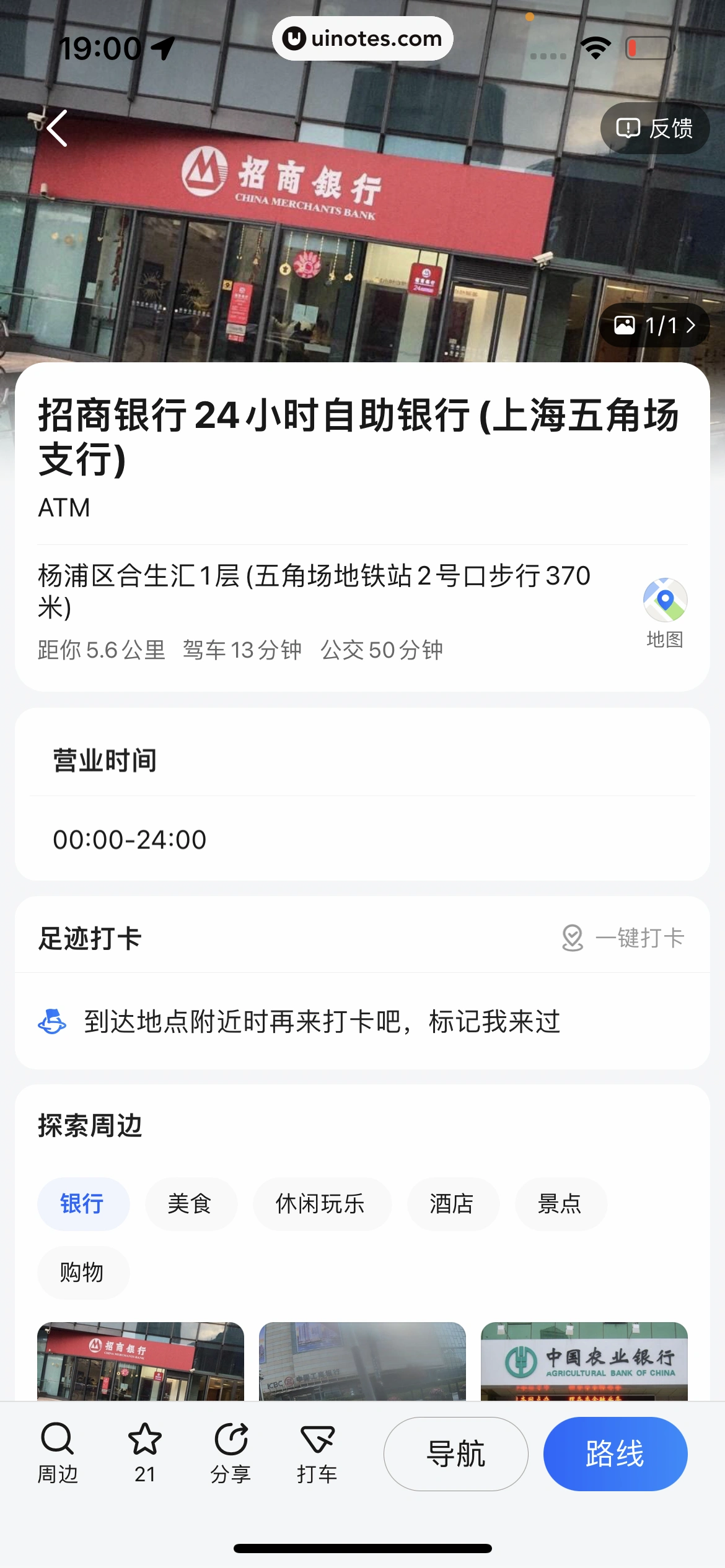Pick the 景点 attractions chip
Screen dimensions: 725x1568
click(x=560, y=1204)
